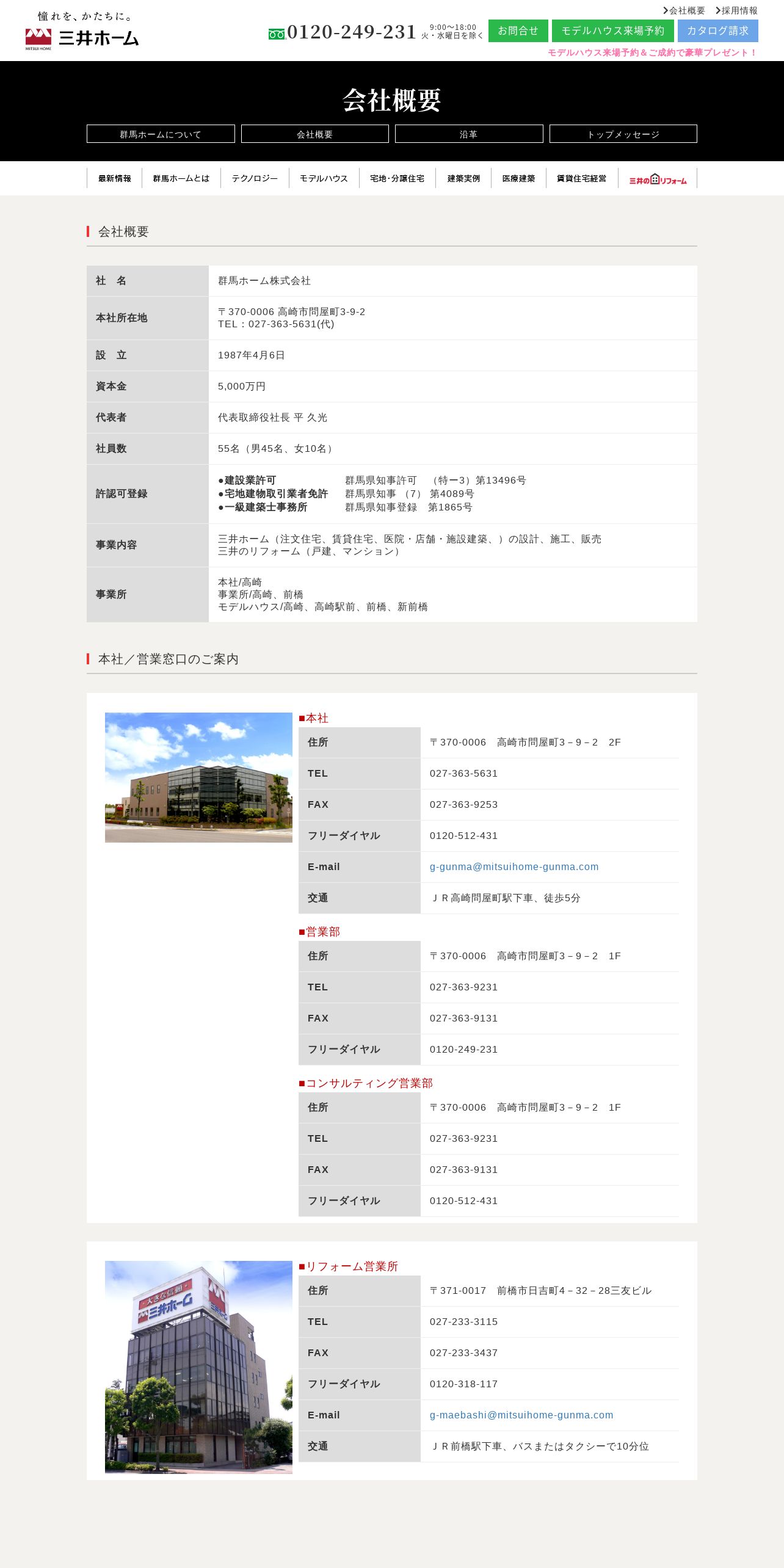
Task: Open 医療建築 menu item
Action: point(518,178)
